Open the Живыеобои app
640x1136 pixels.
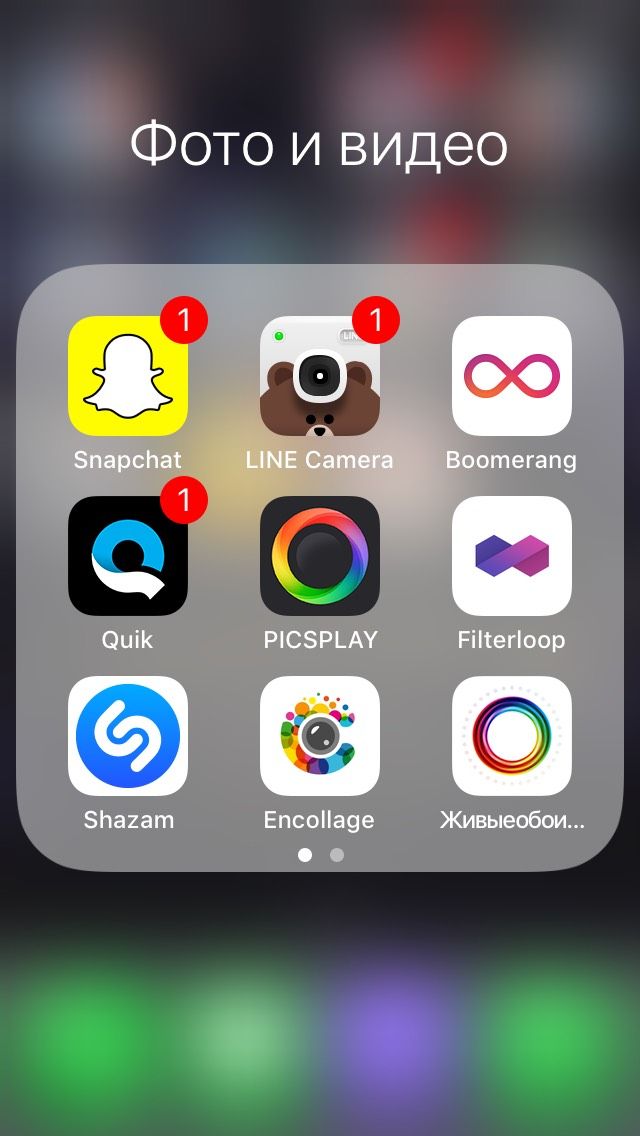(x=512, y=736)
